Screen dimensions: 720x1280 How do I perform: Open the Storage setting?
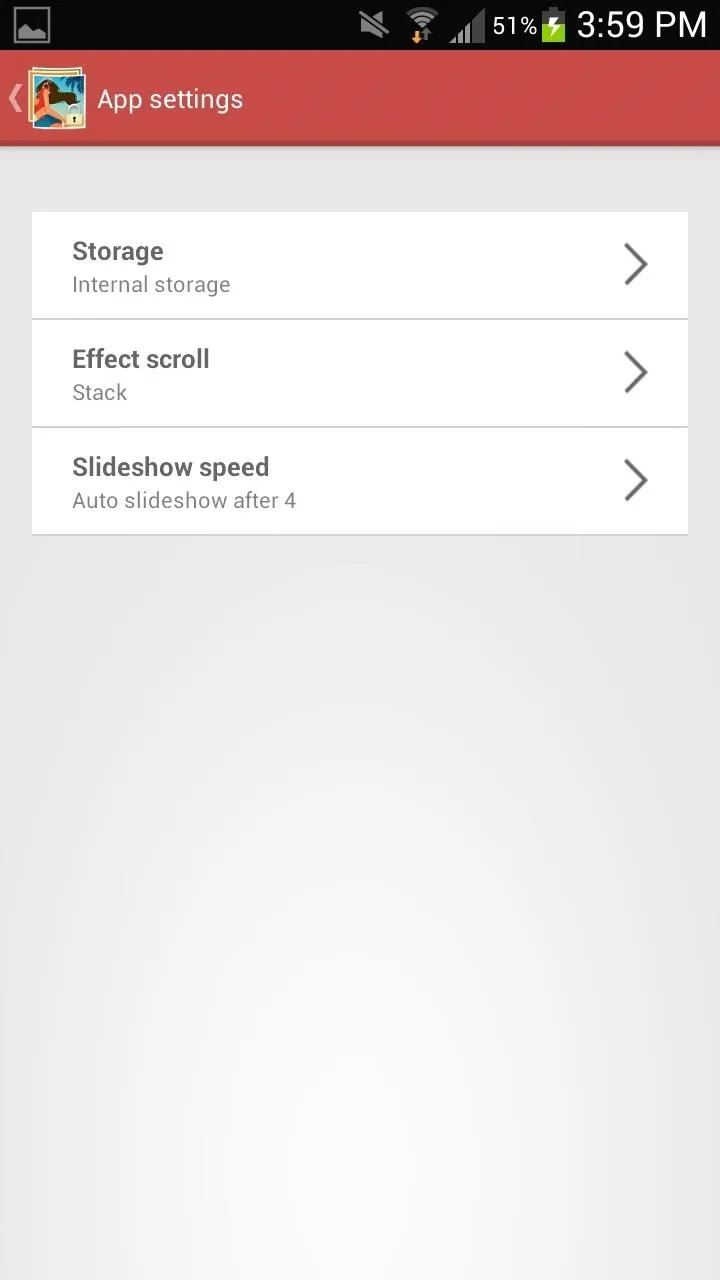coord(360,265)
